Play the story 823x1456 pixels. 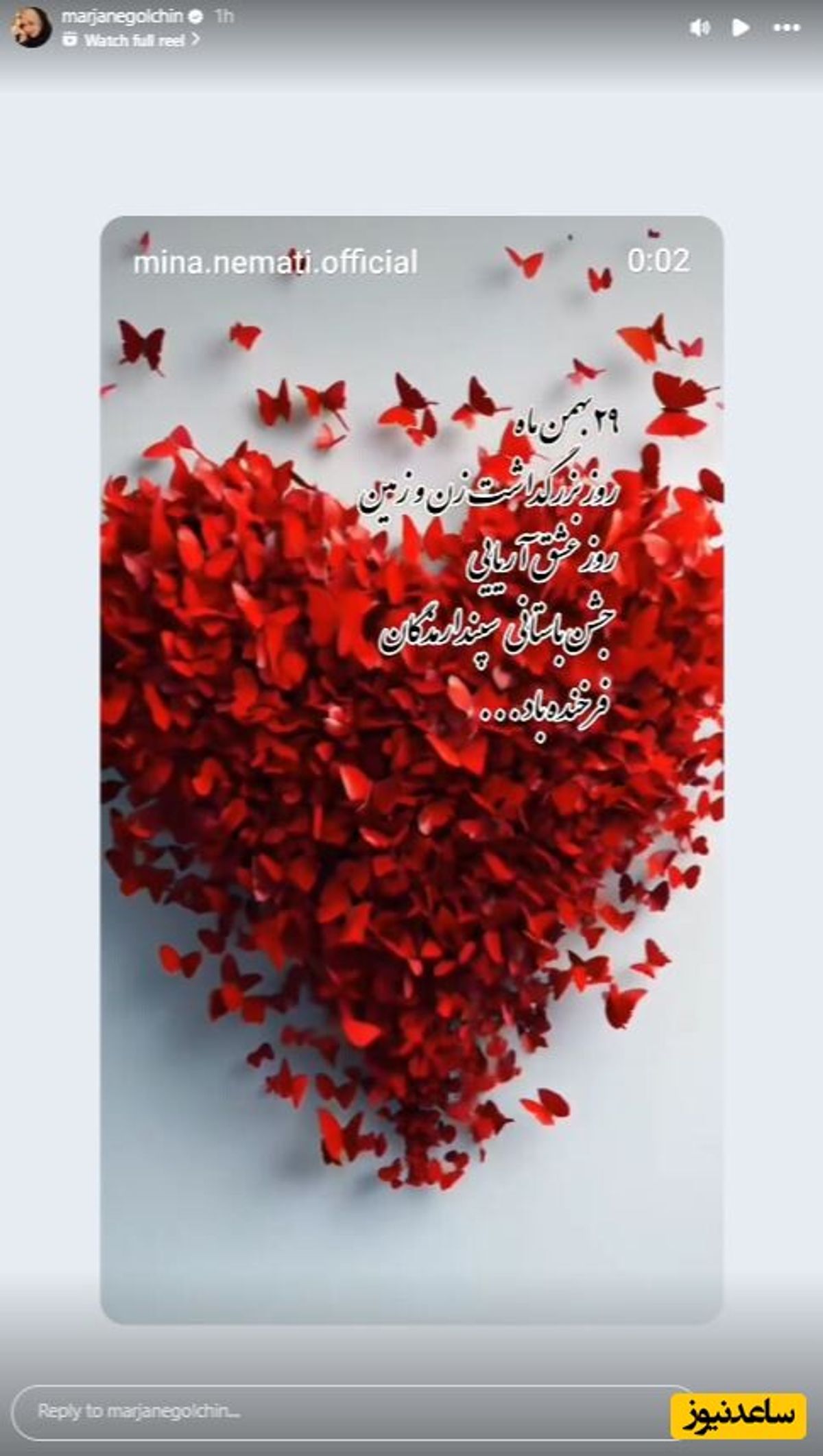point(741,28)
